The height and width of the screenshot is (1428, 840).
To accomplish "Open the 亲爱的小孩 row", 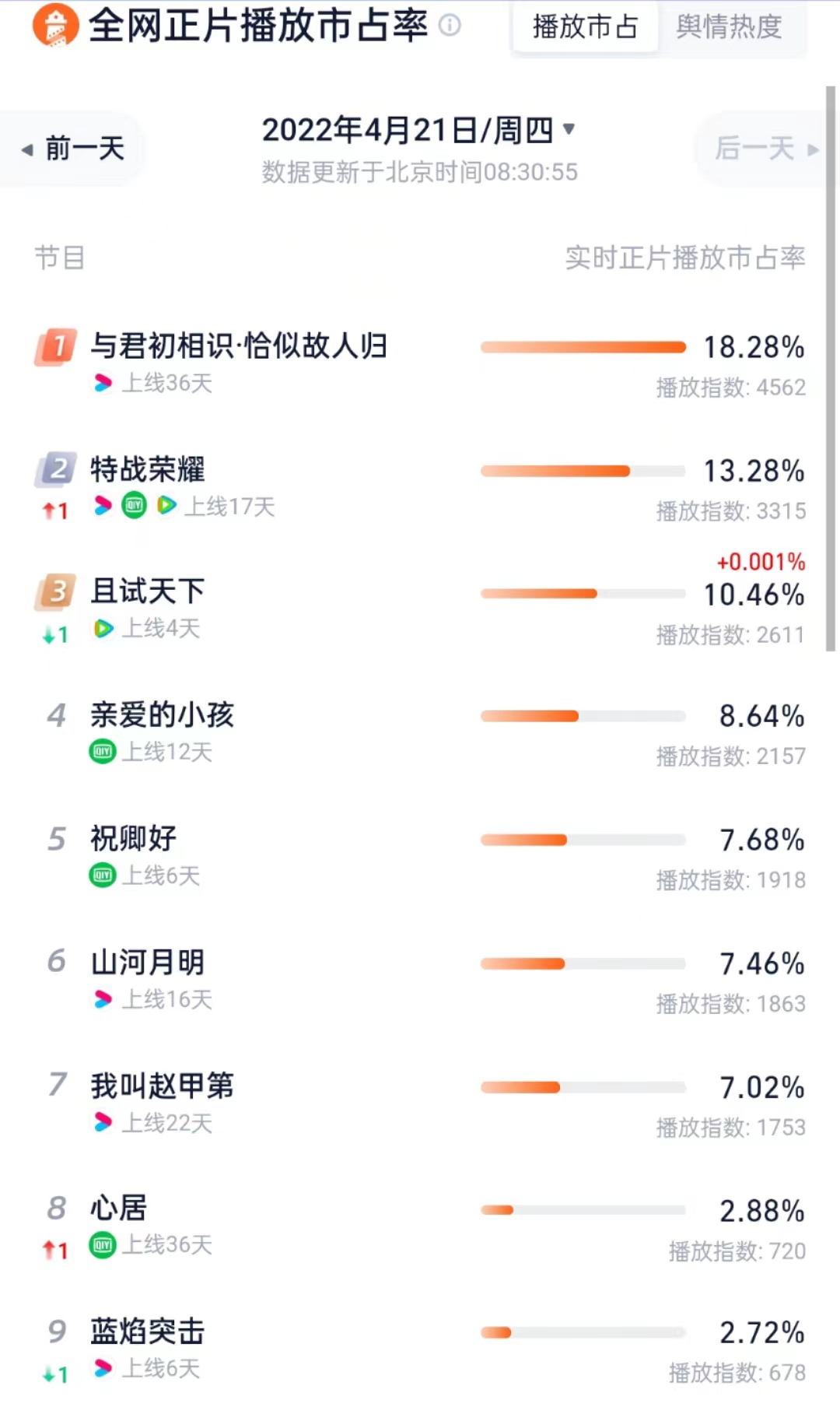I will (420, 733).
